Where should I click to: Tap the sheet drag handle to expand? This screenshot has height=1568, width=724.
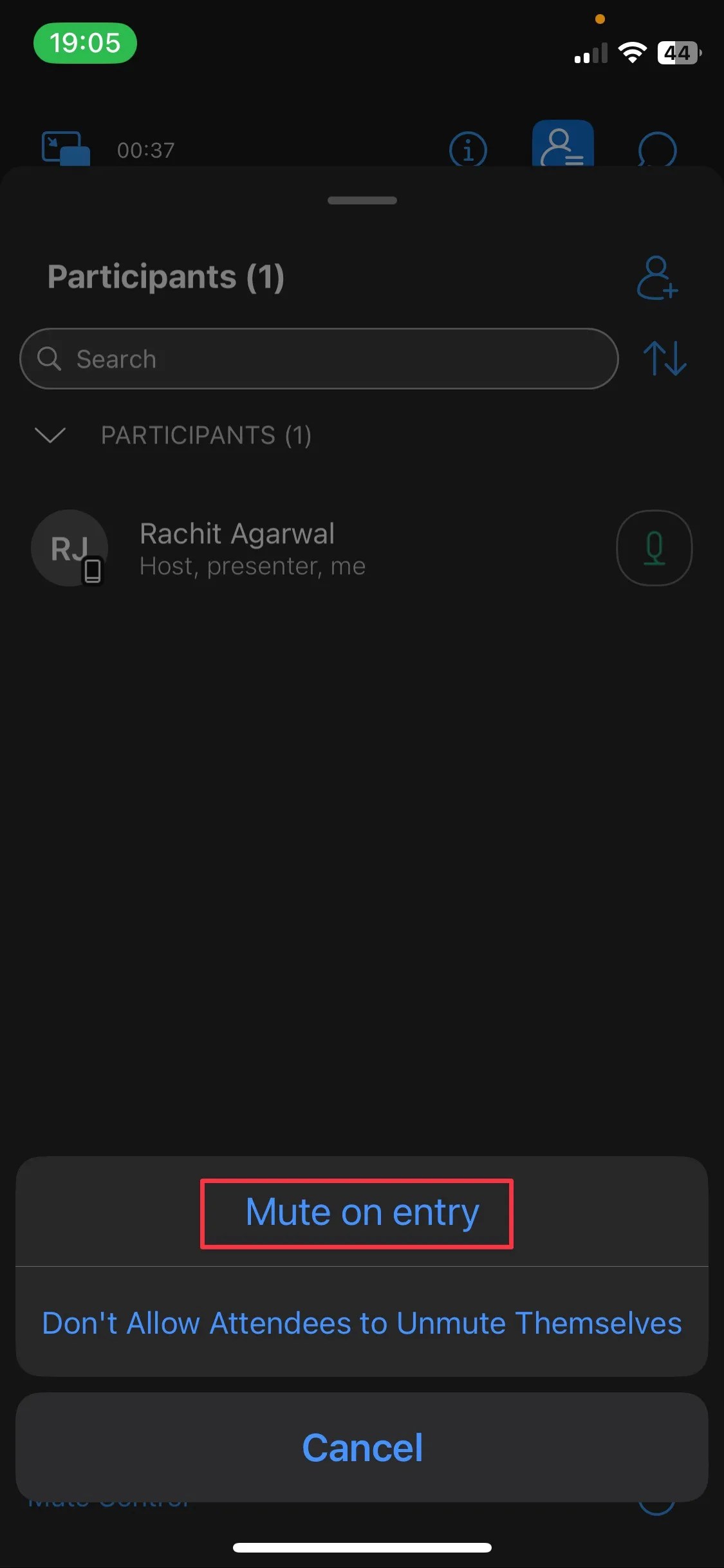(x=362, y=200)
